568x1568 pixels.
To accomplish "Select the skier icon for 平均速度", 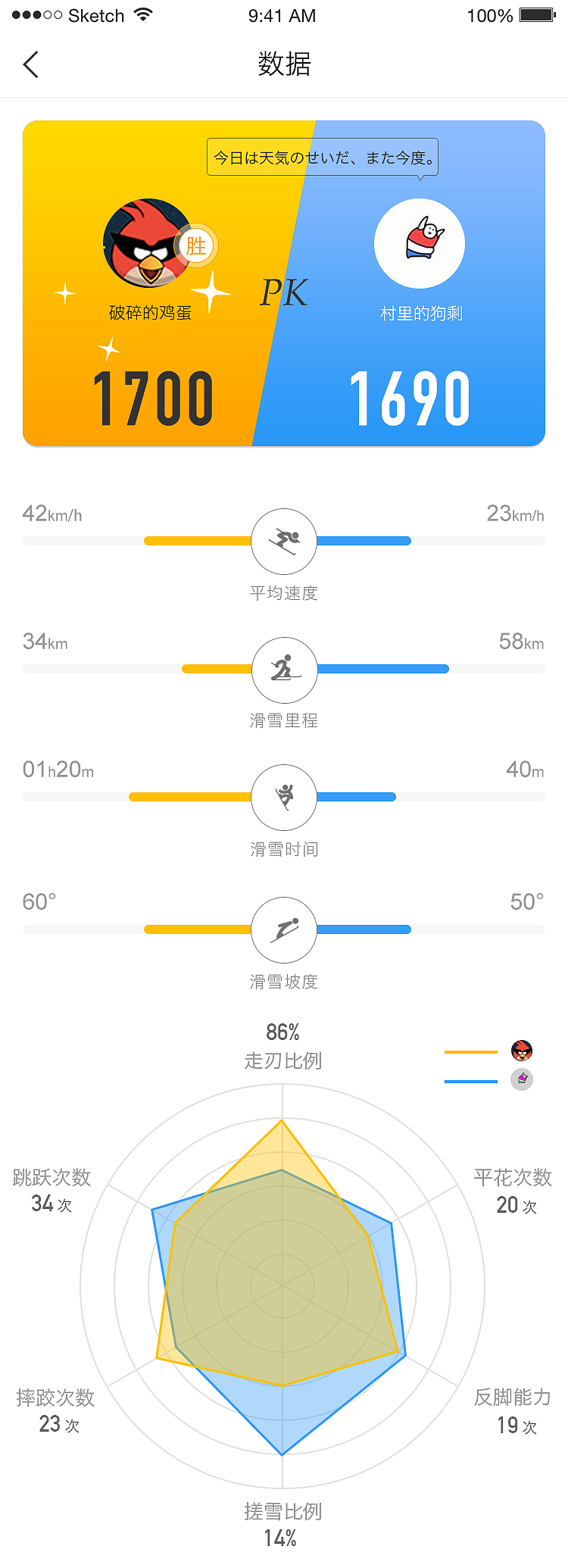I will [284, 540].
